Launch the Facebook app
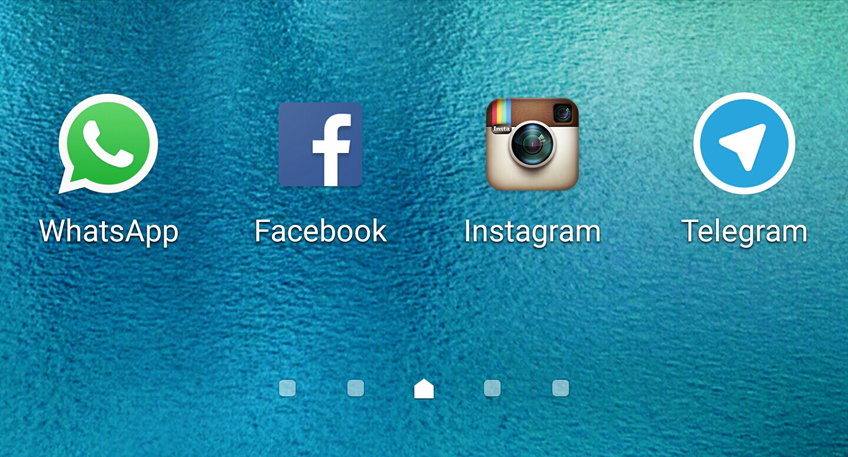Image resolution: width=848 pixels, height=457 pixels. [320, 145]
